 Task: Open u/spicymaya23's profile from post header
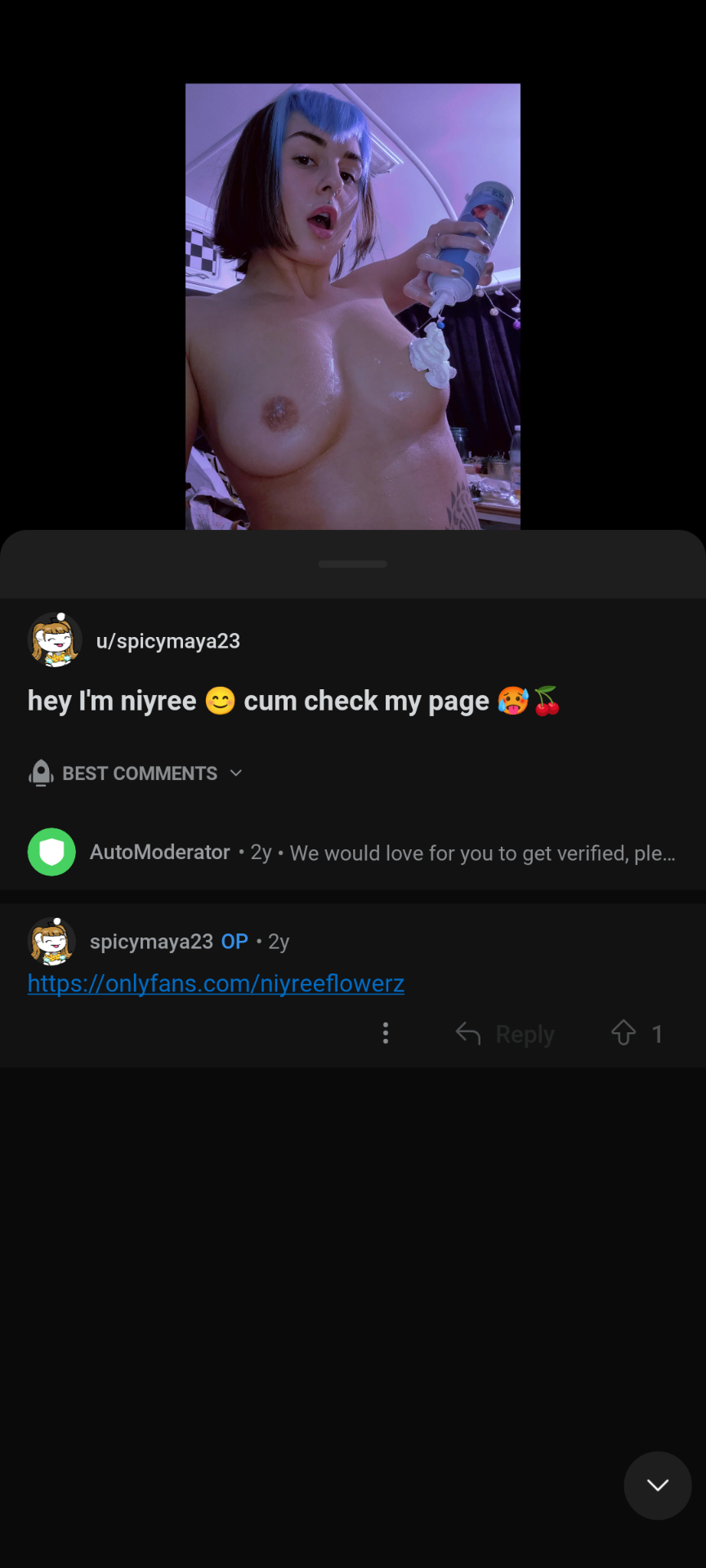point(168,641)
